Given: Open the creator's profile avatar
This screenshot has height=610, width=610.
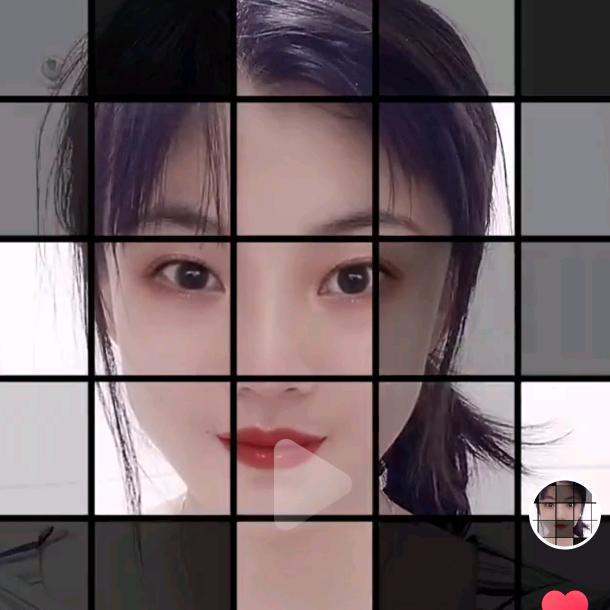Looking at the screenshot, I should (564, 514).
